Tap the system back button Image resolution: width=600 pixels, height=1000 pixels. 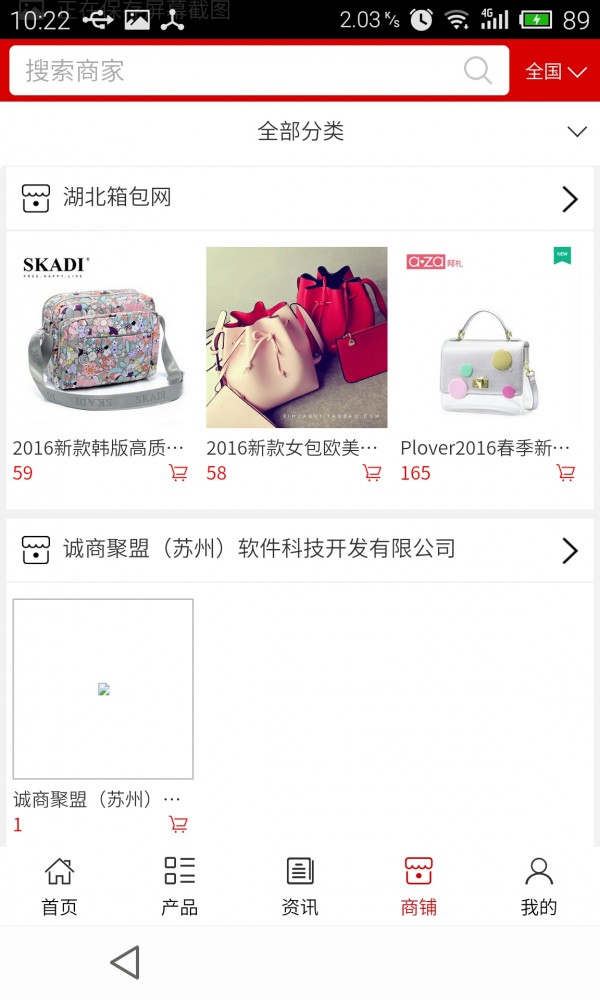[x=125, y=963]
